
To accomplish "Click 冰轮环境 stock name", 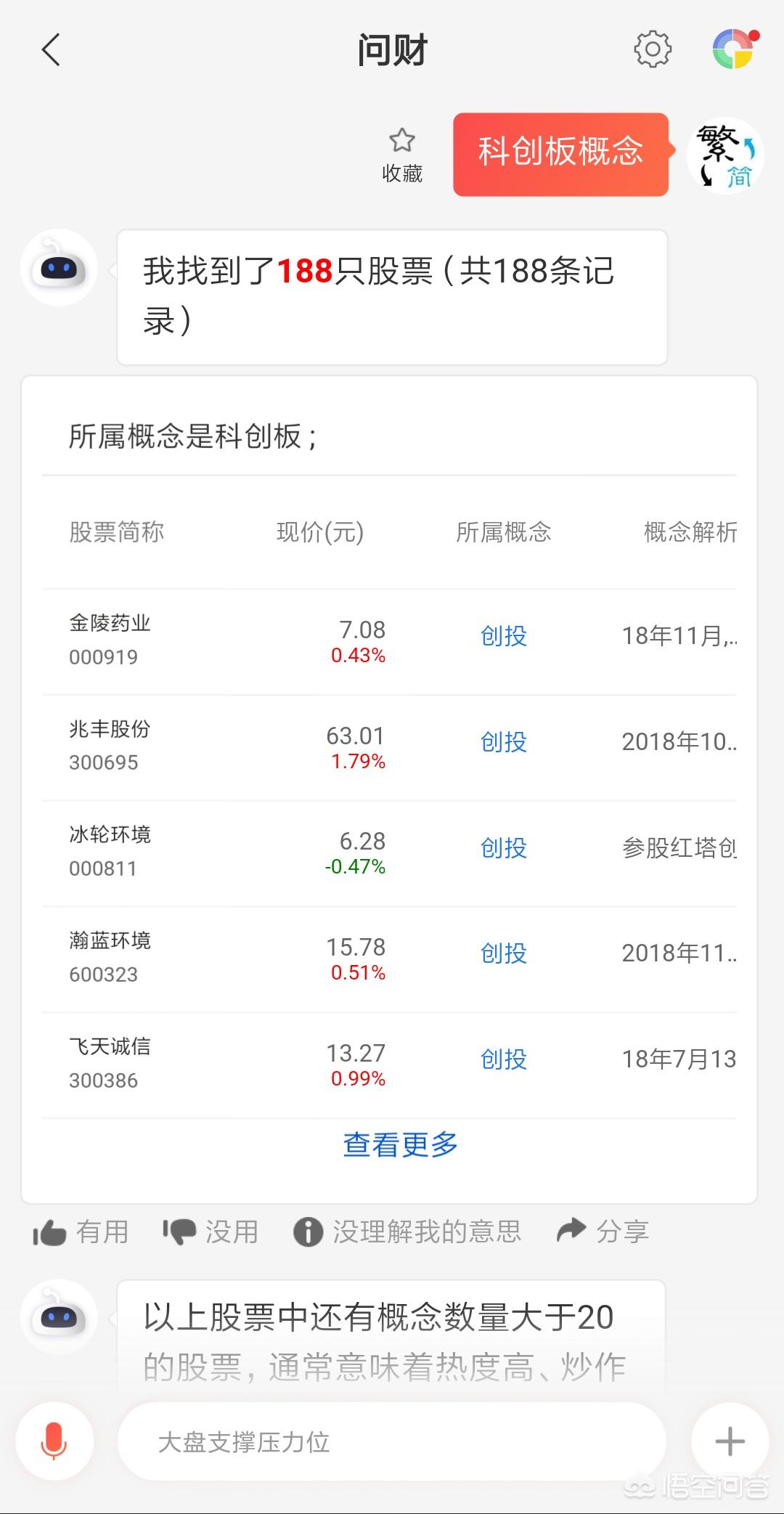I will (x=109, y=835).
